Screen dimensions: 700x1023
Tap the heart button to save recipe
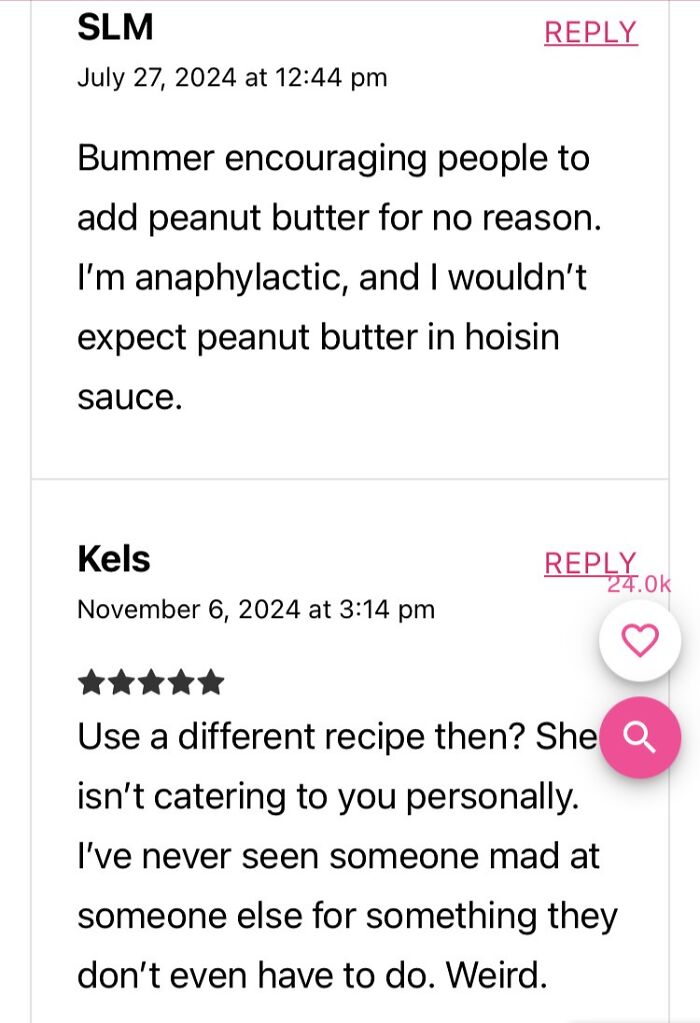tap(640, 640)
